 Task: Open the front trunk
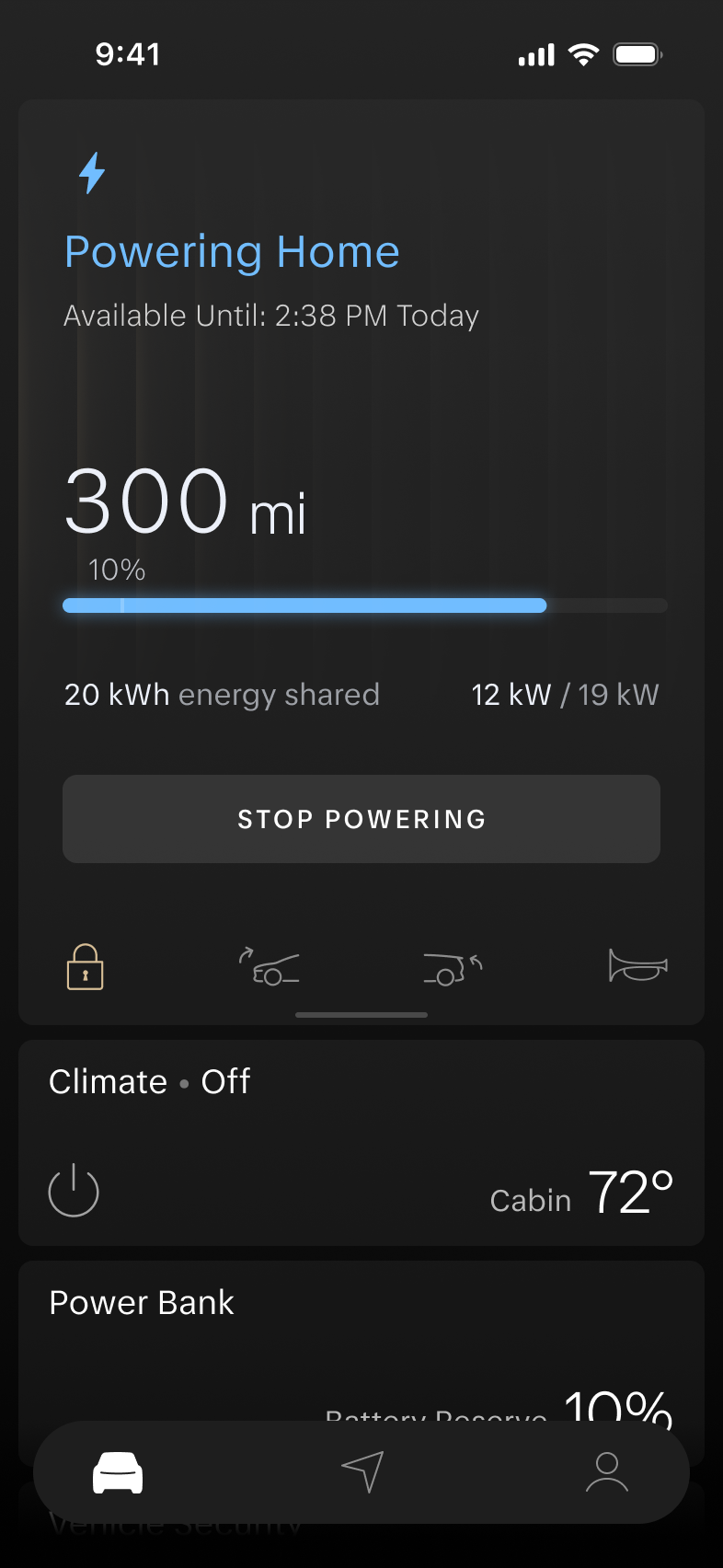[269, 967]
